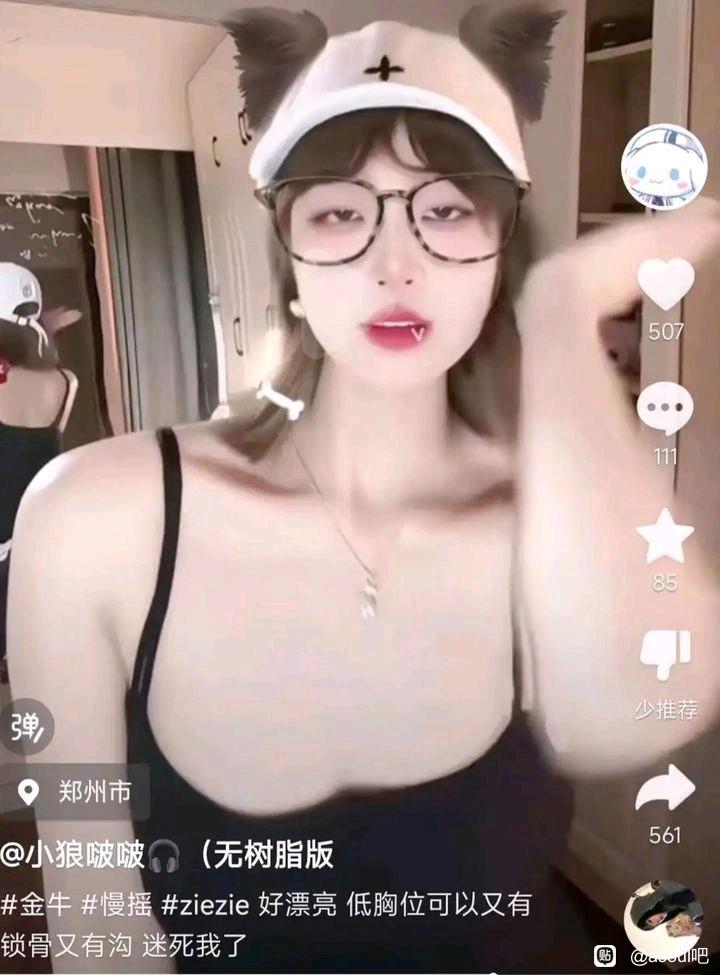
Task: Like this video with the heart
Action: [665, 285]
